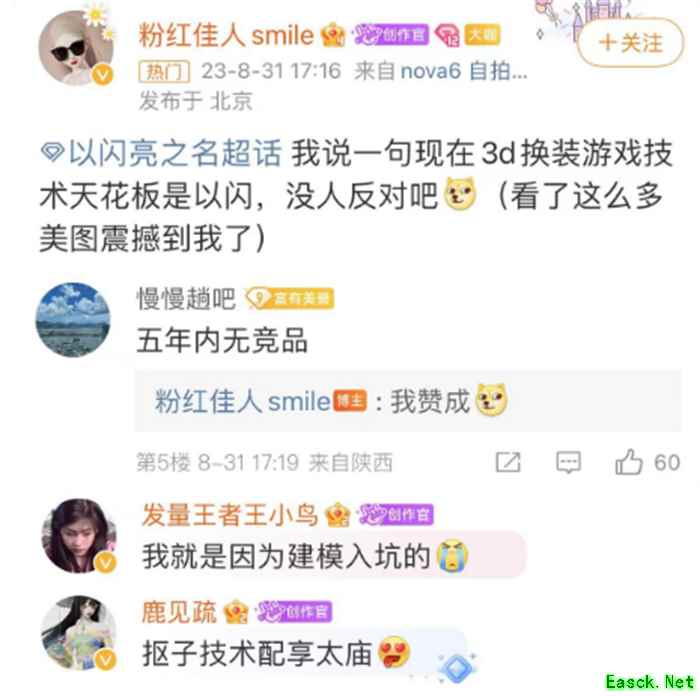Open 发量王者王小鸟's username link
Image resolution: width=700 pixels, height=696 pixels.
(229, 514)
